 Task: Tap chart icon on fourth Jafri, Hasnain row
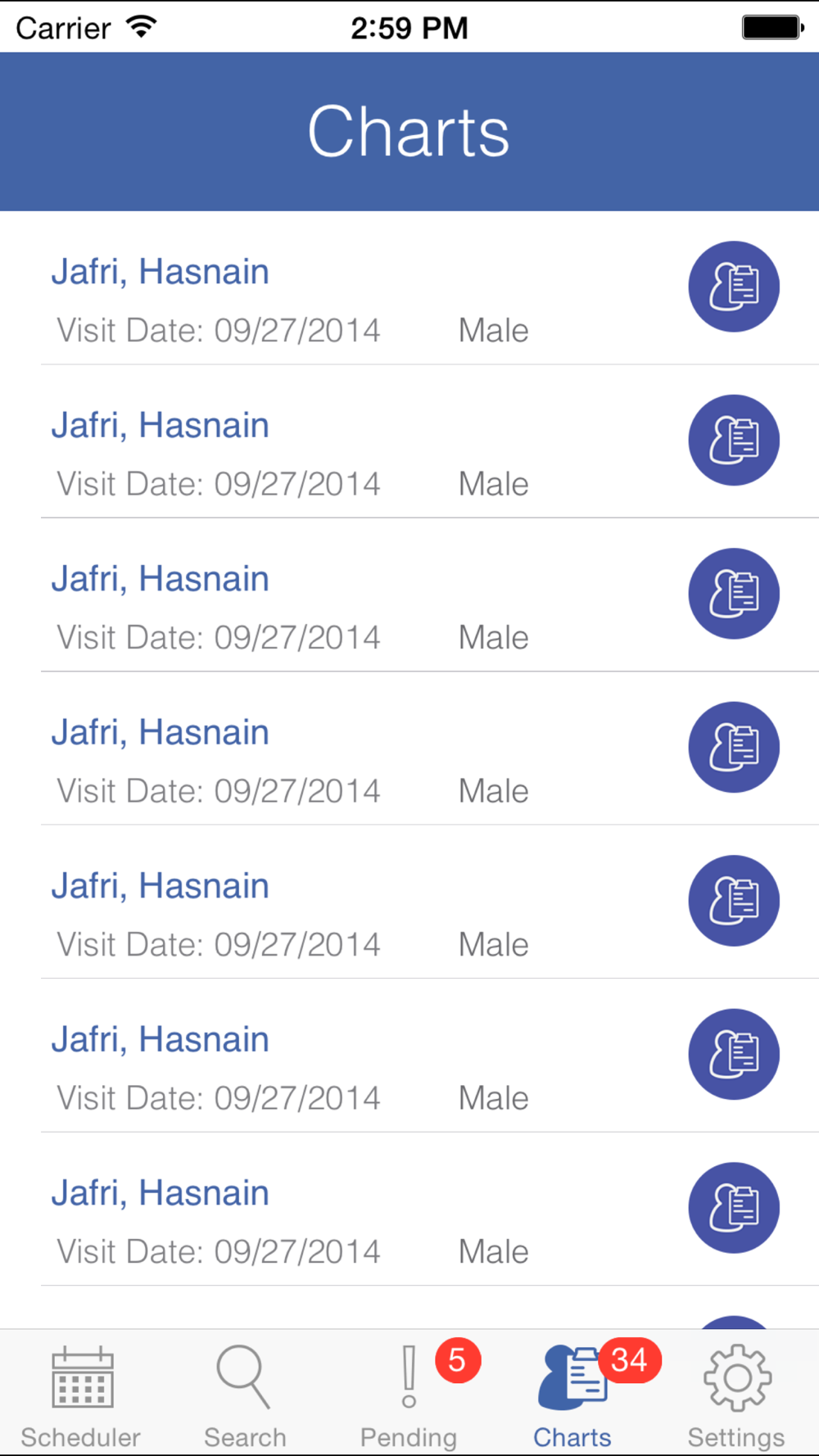(x=733, y=747)
